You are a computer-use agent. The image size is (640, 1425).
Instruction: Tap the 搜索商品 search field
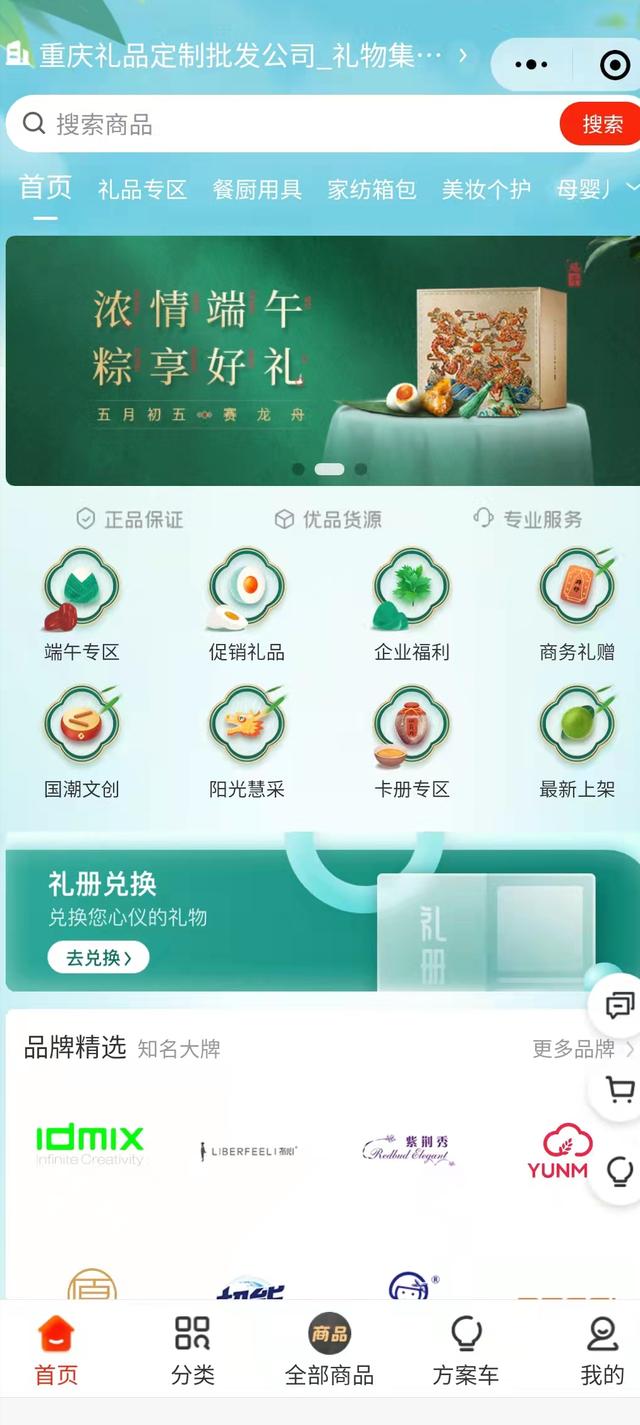[x=290, y=124]
